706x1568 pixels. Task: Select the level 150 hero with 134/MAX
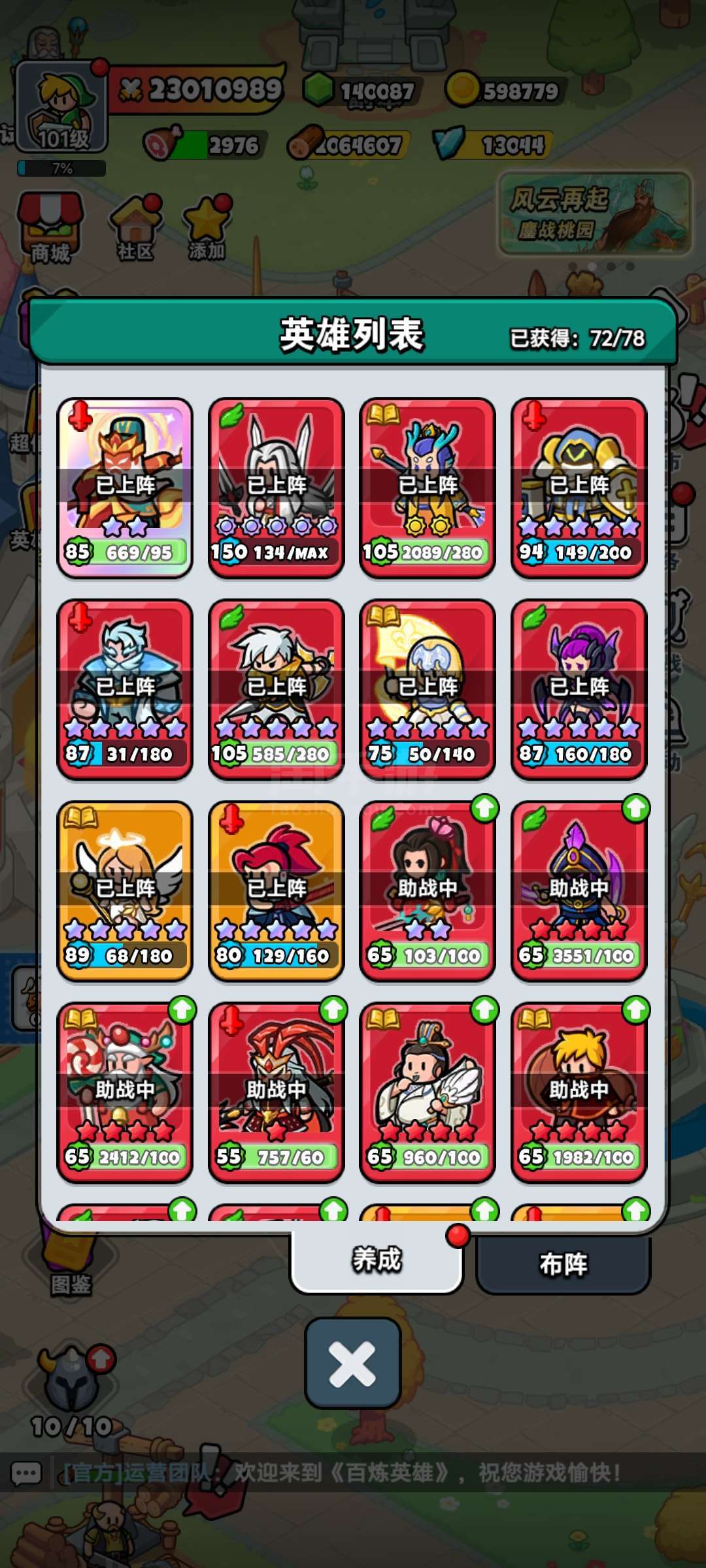[276, 487]
